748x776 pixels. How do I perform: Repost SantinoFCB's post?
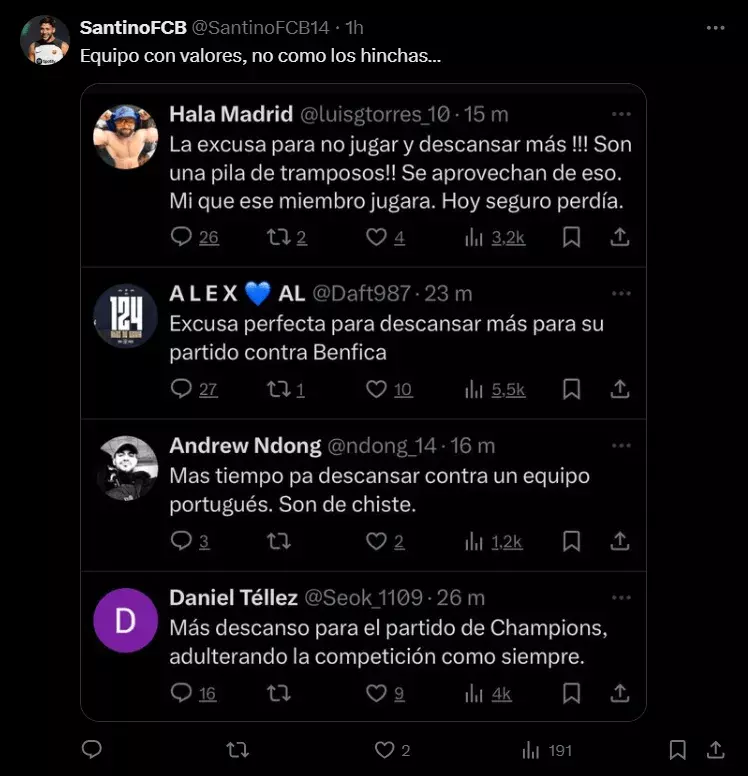[x=238, y=749]
